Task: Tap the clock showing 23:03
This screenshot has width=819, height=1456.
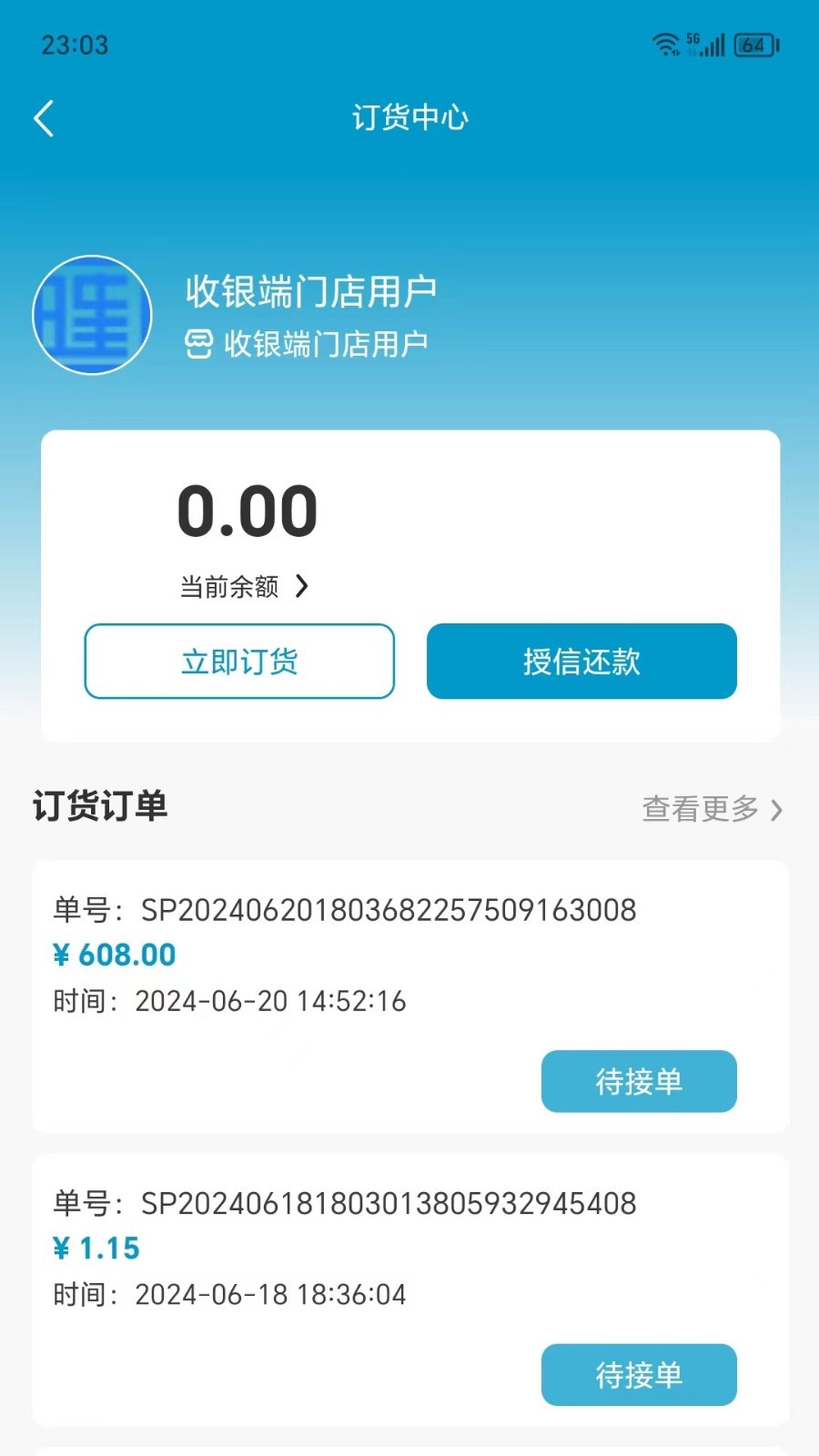Action: tap(73, 44)
